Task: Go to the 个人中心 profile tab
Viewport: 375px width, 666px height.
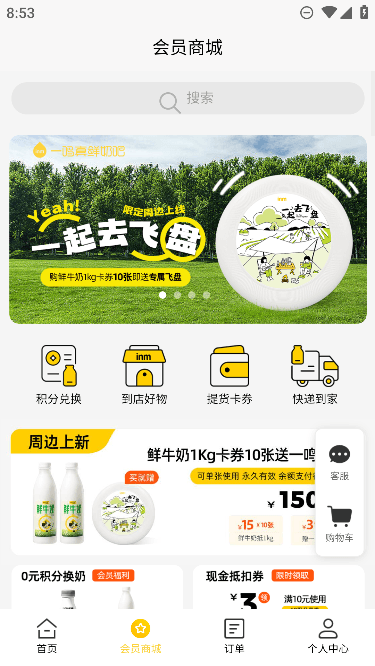Action: point(328,636)
